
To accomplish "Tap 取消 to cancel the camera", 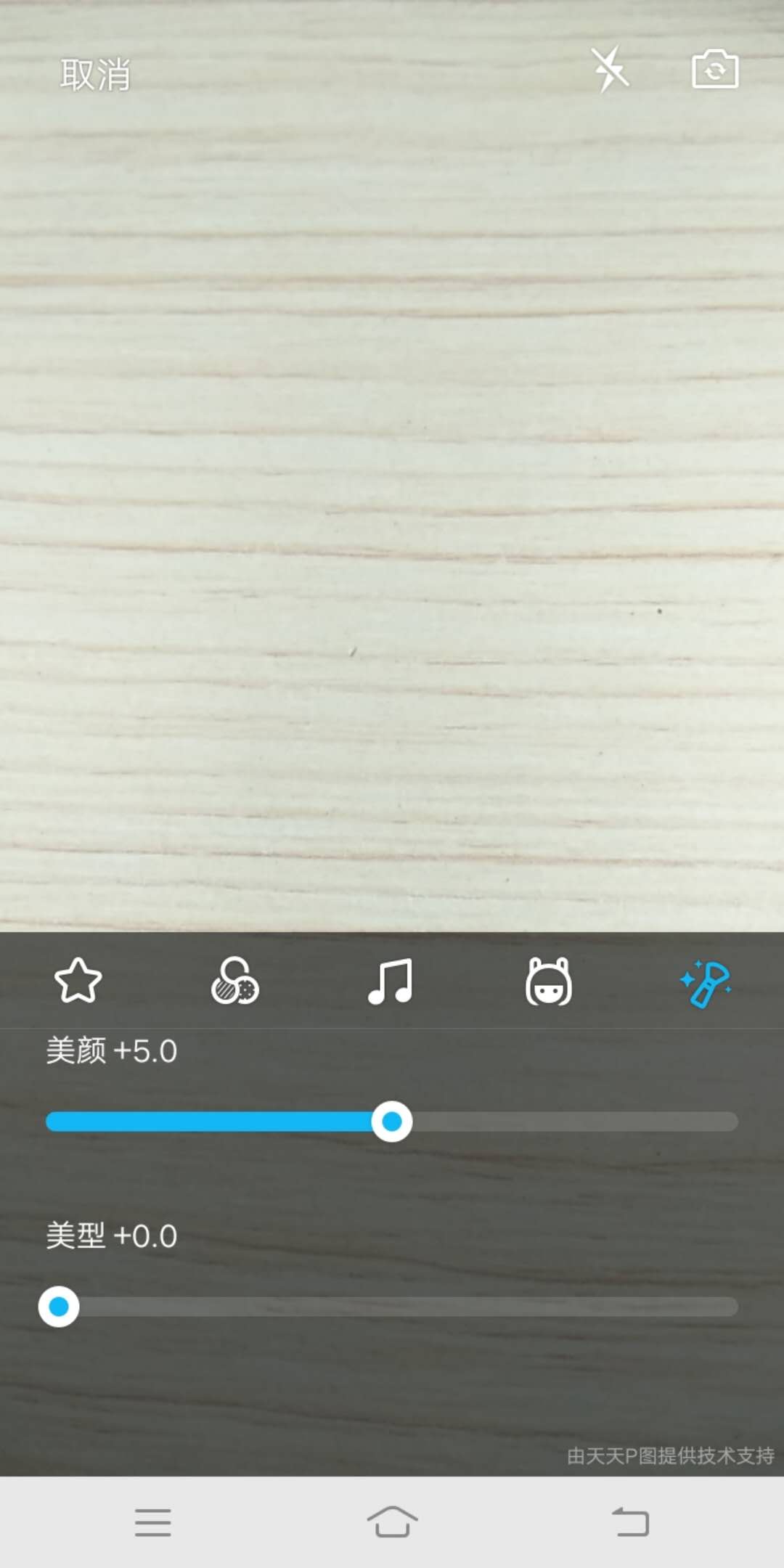I will pos(95,75).
